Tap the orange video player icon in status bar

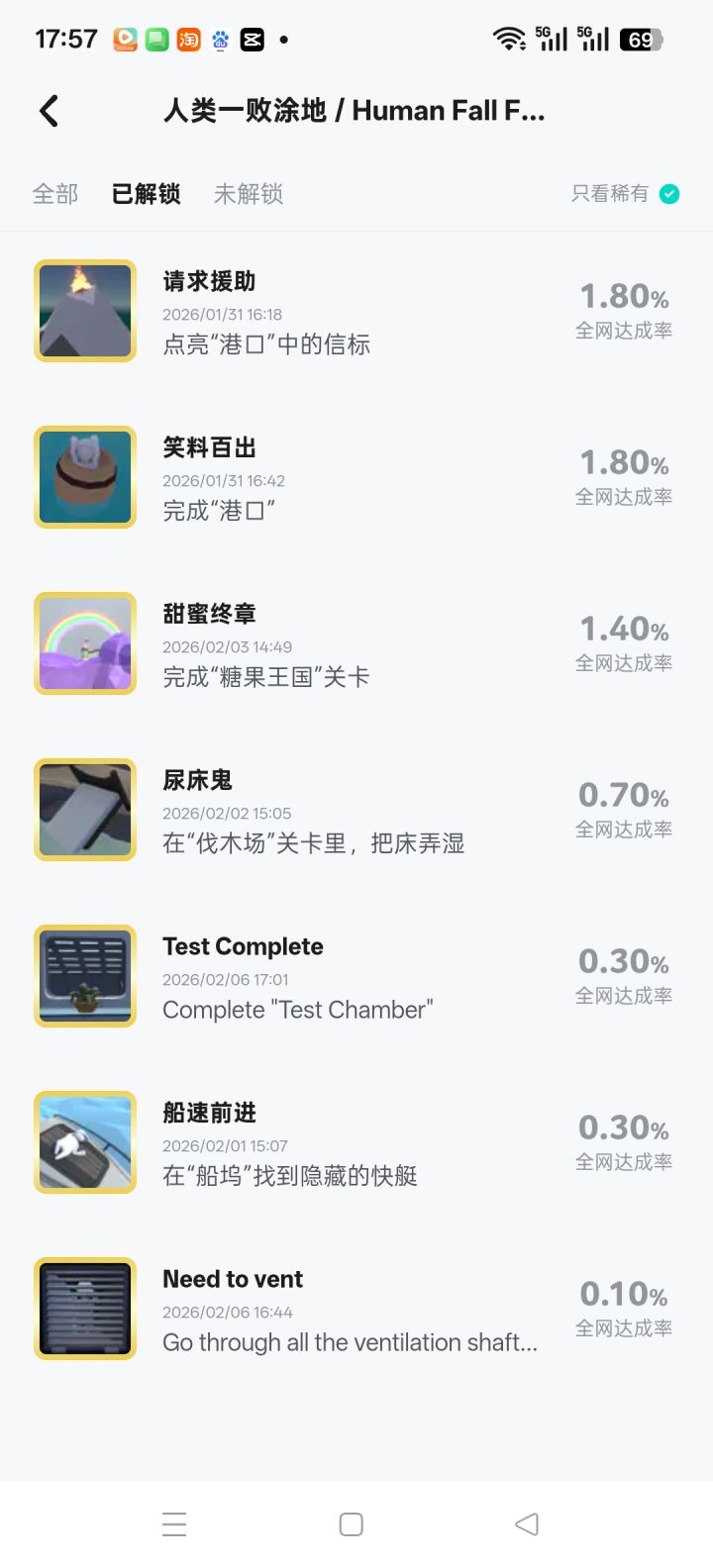click(125, 39)
